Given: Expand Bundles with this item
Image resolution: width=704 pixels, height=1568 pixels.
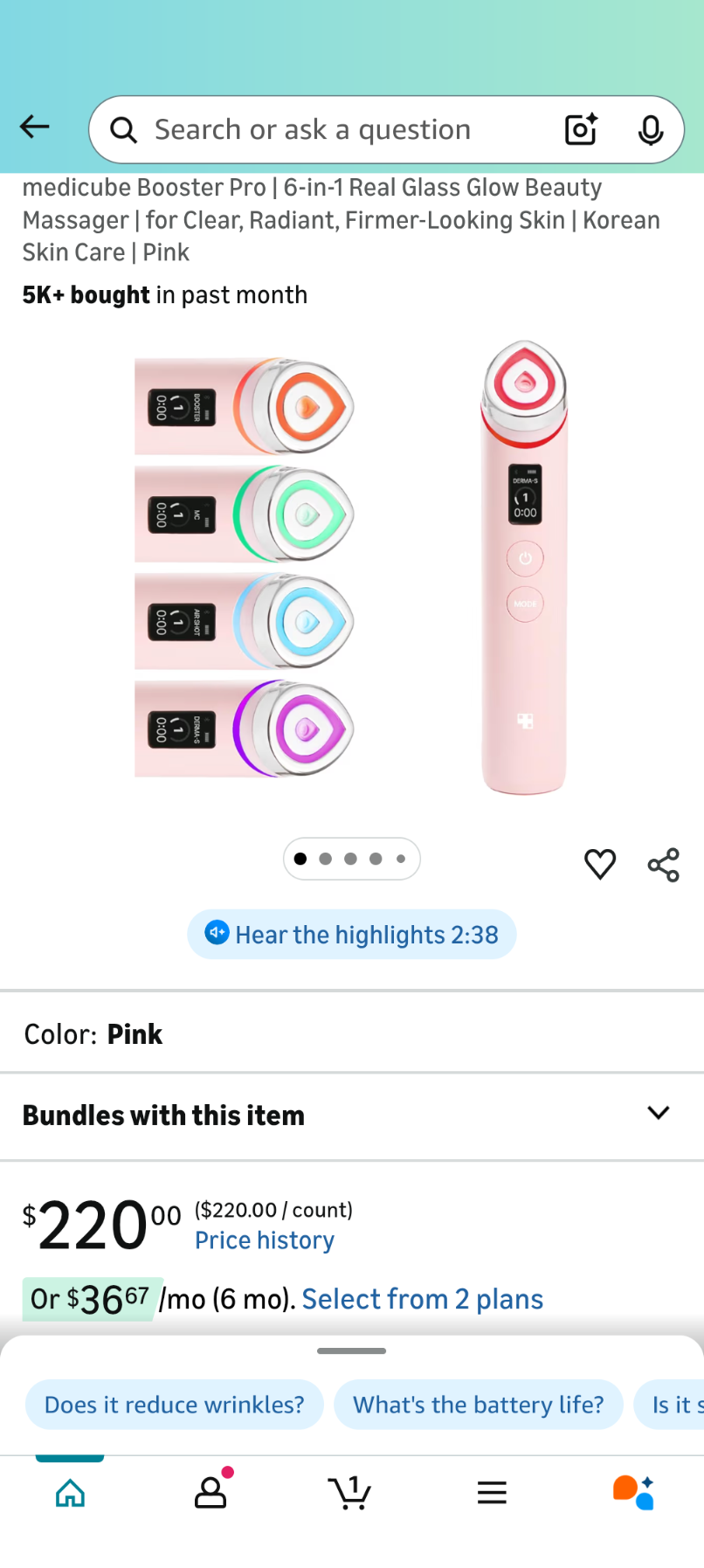Looking at the screenshot, I should [658, 1113].
